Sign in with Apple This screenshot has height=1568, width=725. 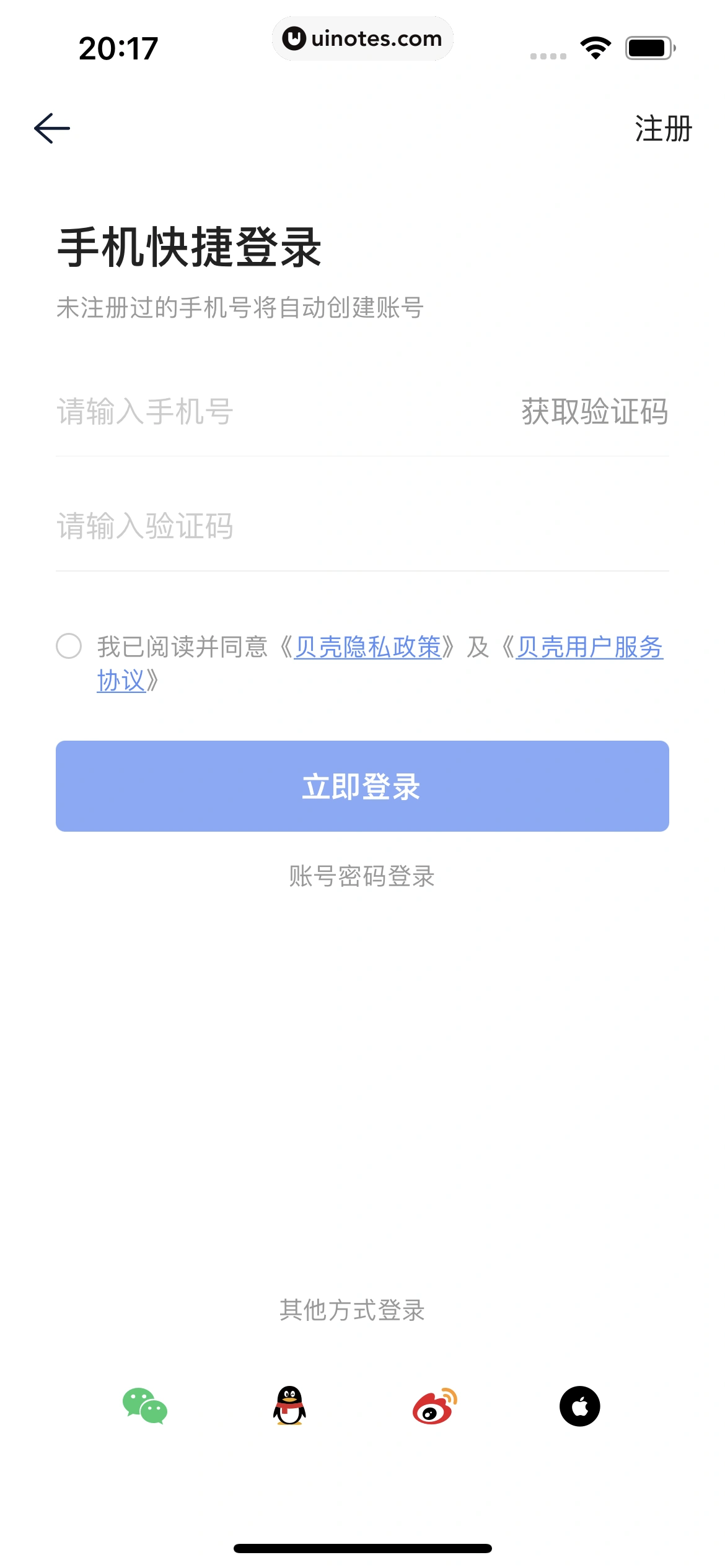point(579,1406)
